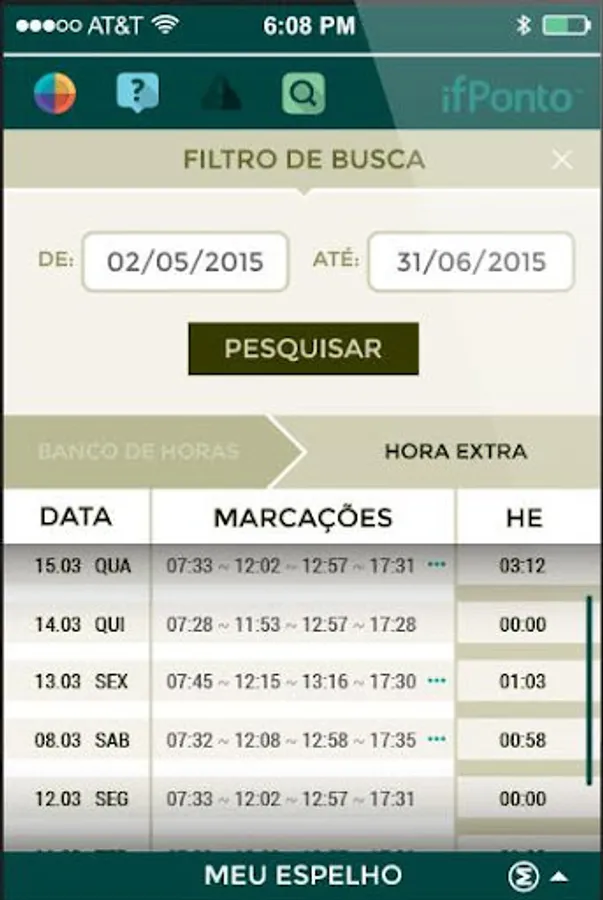This screenshot has width=603, height=900.
Task: Open the warning alerts icon
Action: pos(221,93)
